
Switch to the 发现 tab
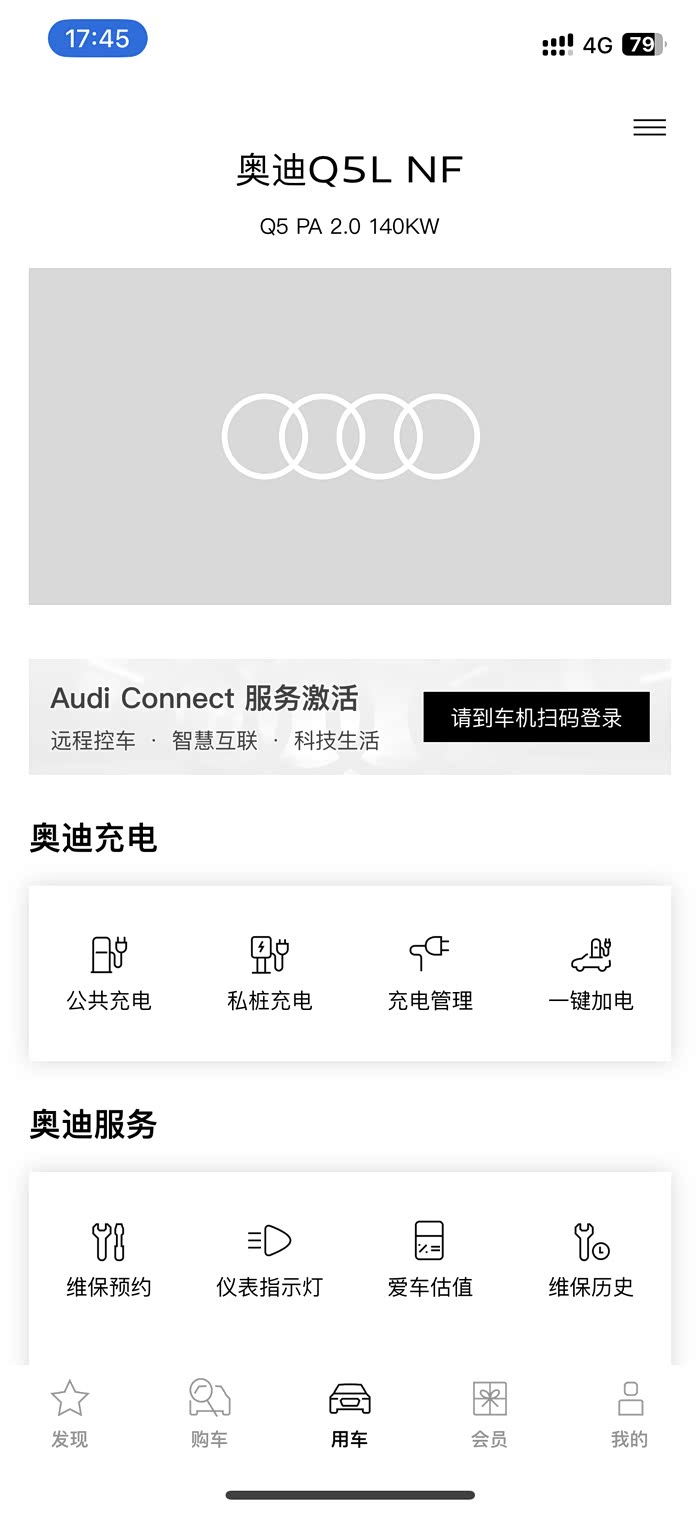(x=70, y=1414)
